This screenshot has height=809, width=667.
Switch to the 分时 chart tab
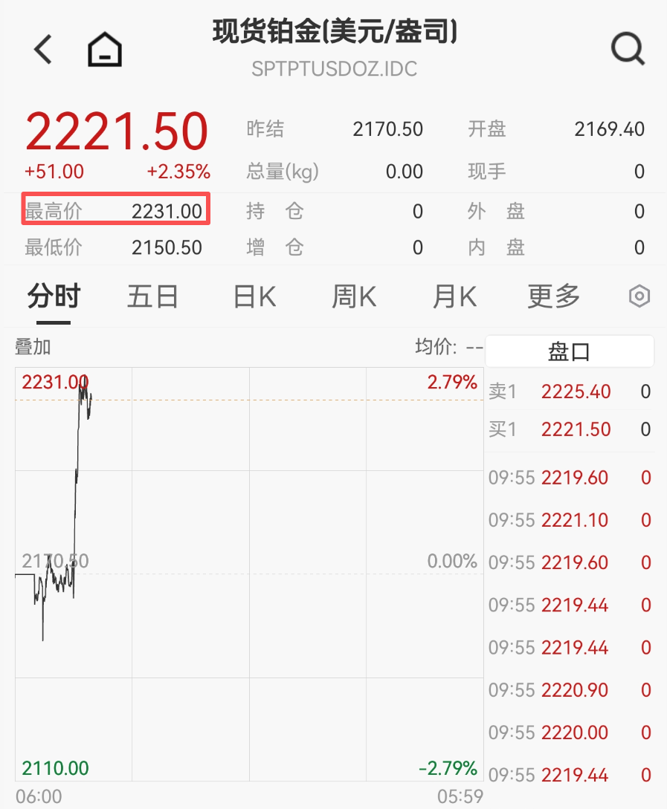click(x=54, y=296)
